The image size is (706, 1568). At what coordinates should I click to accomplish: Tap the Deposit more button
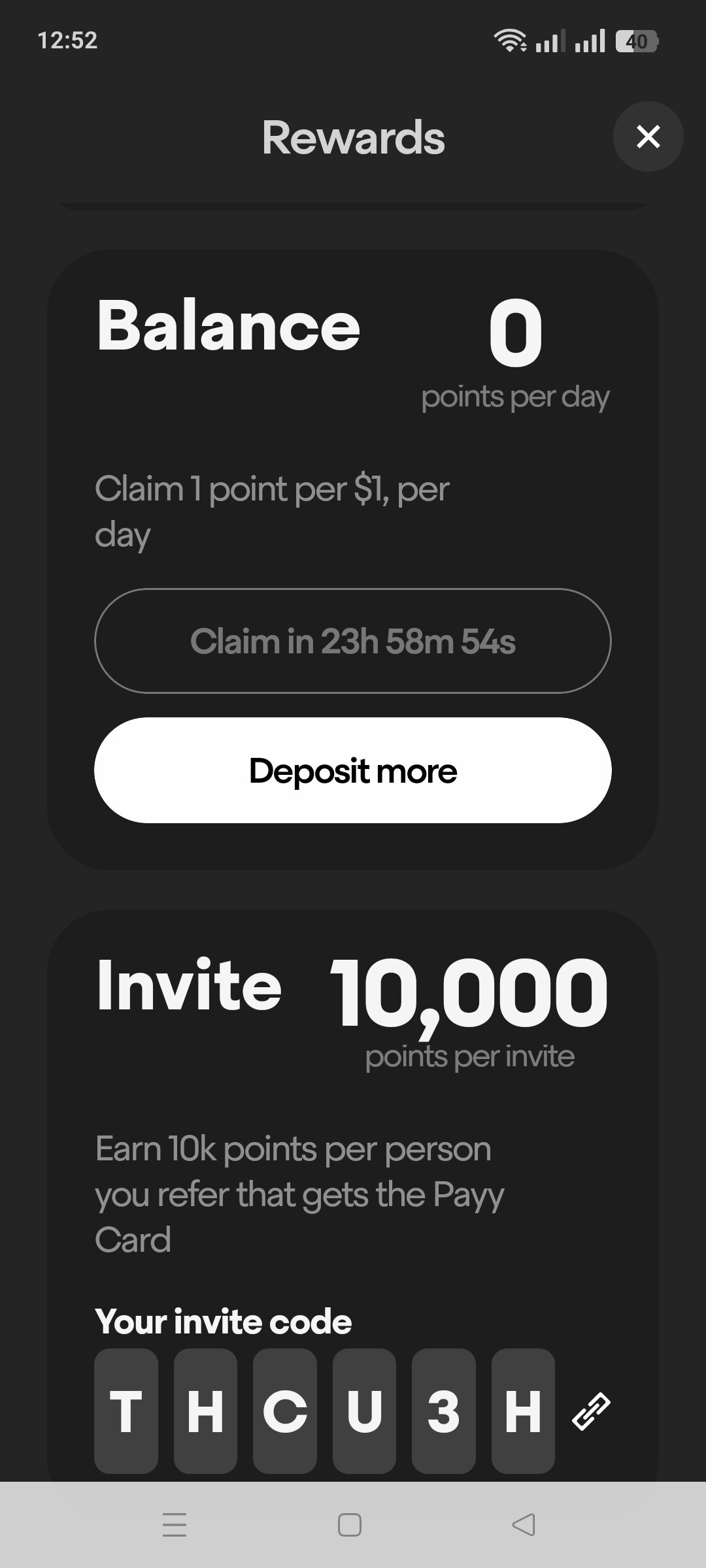tap(353, 770)
